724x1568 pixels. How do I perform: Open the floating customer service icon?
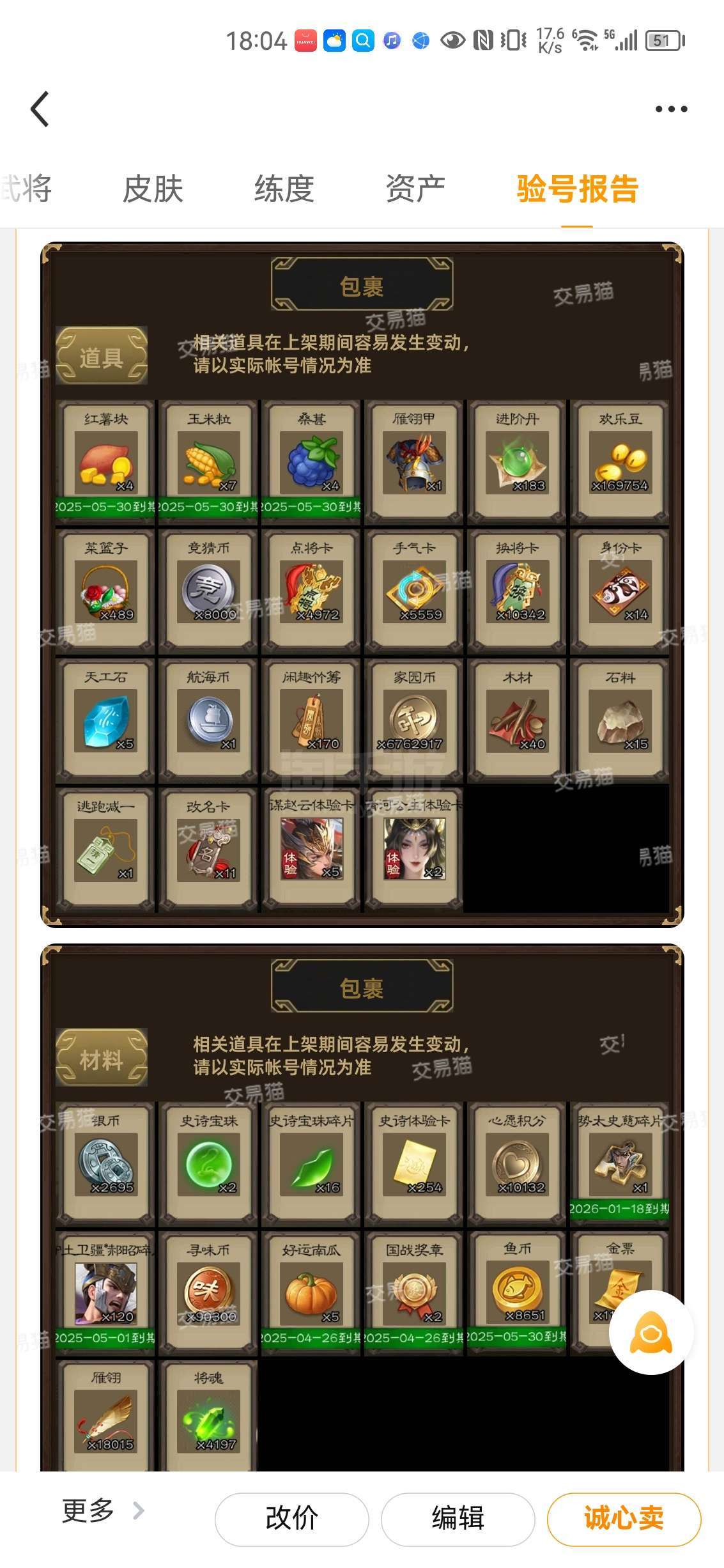tap(651, 1332)
